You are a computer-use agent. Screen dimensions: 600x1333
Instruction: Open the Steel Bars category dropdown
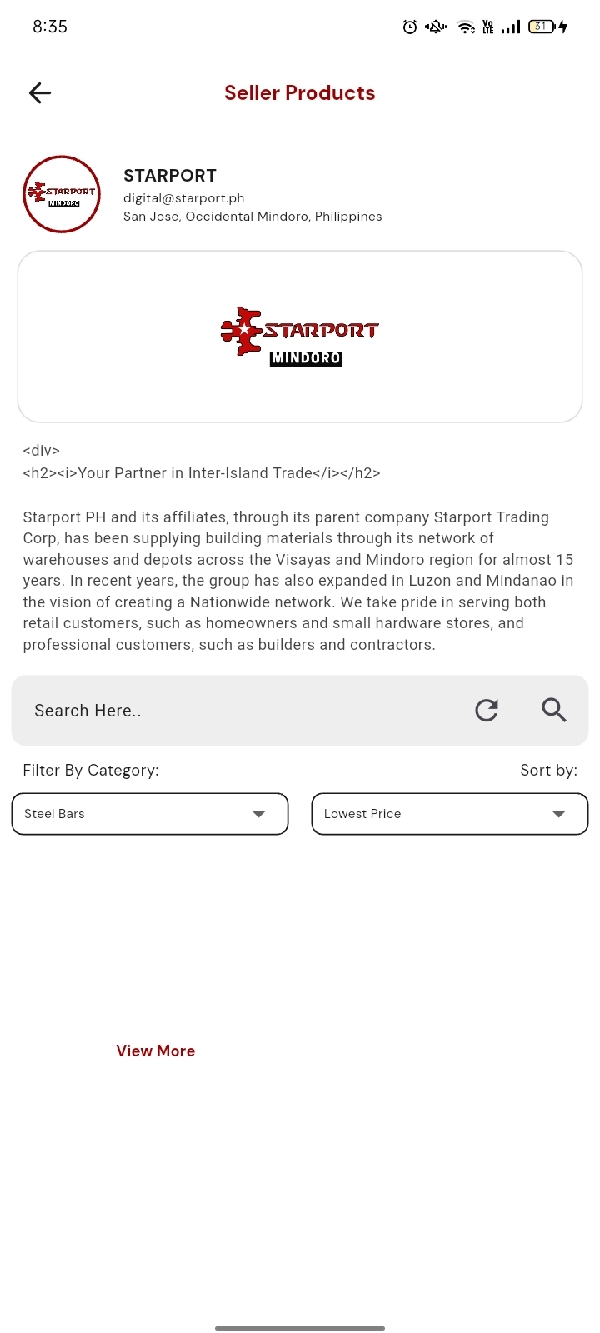pyautogui.click(x=150, y=814)
